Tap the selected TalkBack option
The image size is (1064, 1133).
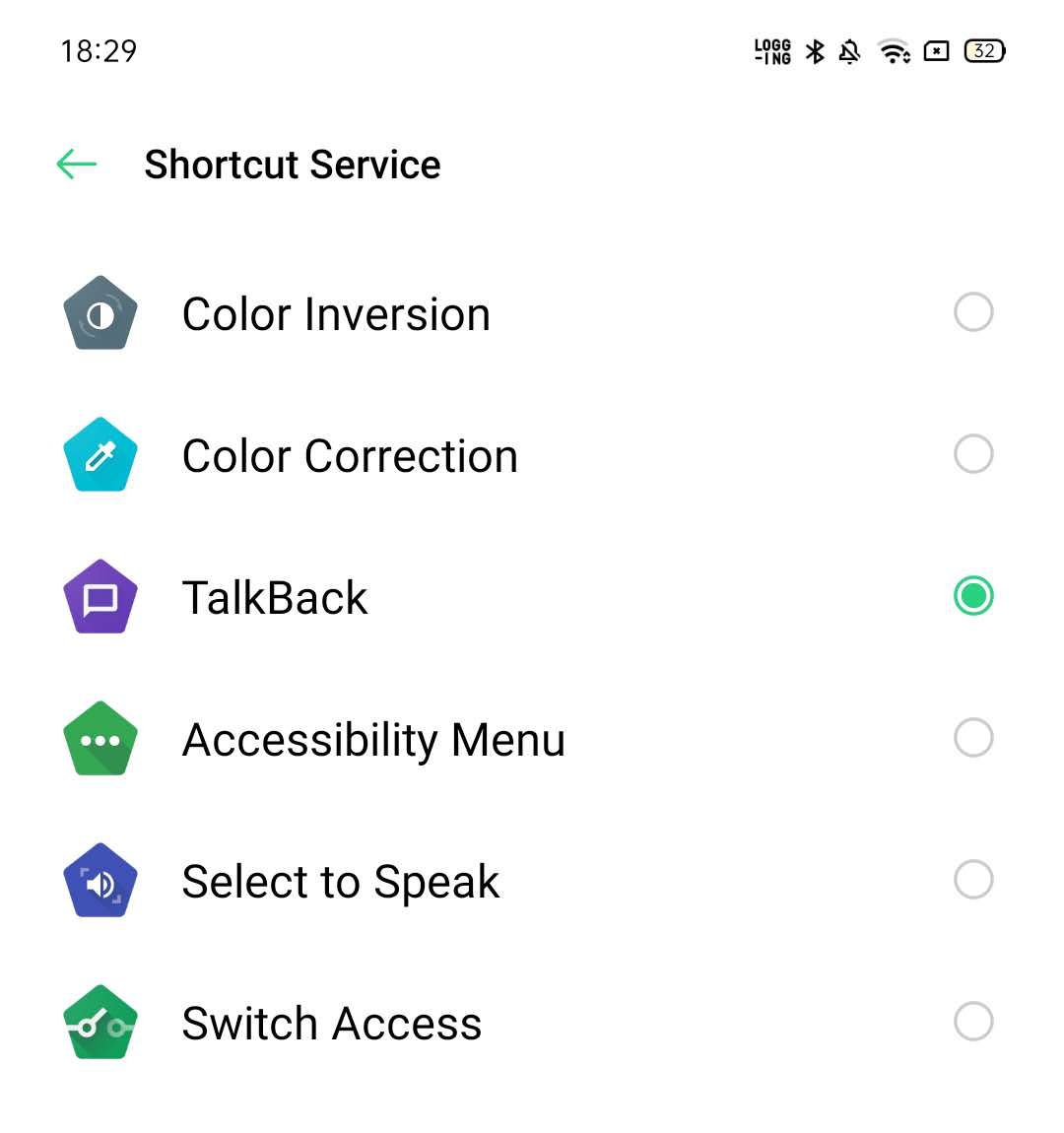972,596
